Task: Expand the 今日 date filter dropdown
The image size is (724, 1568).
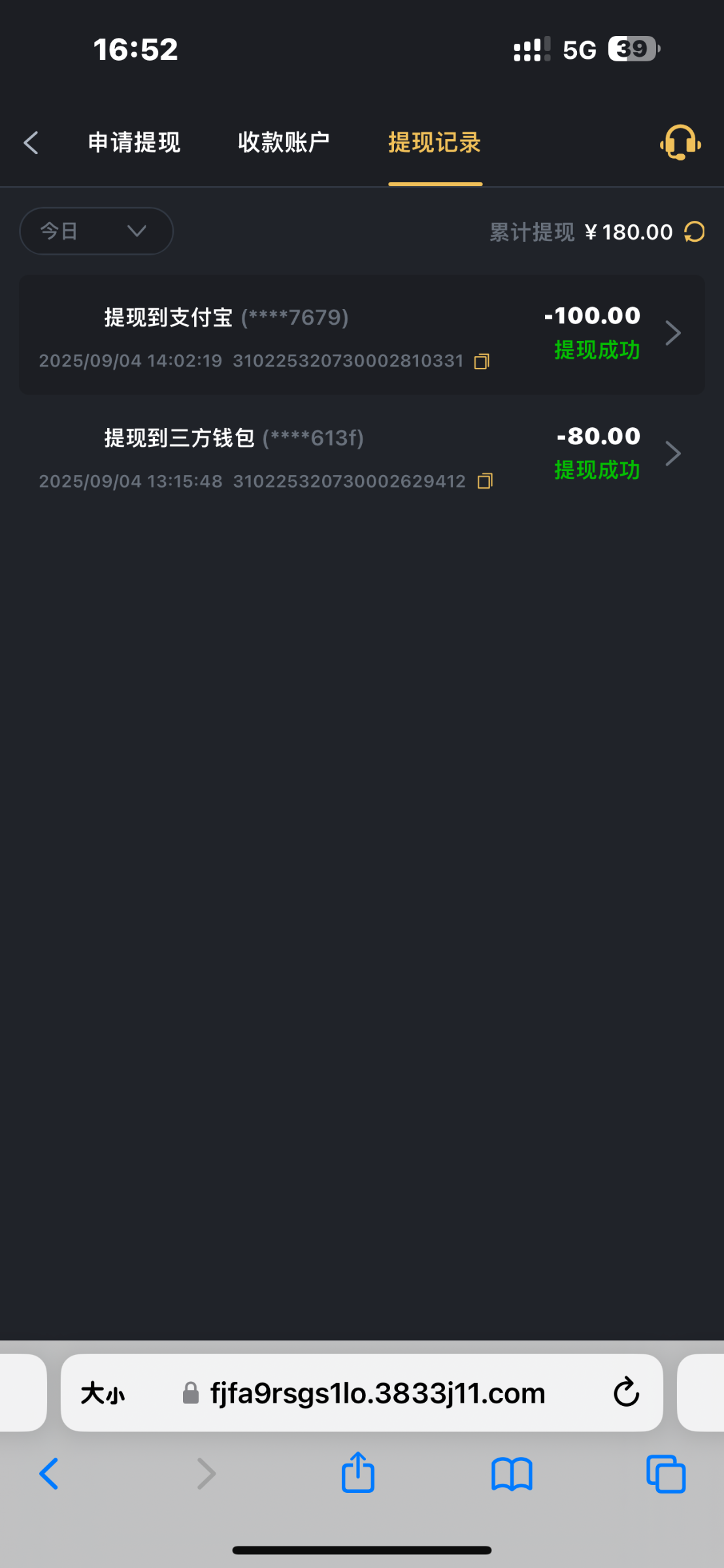Action: [x=96, y=231]
